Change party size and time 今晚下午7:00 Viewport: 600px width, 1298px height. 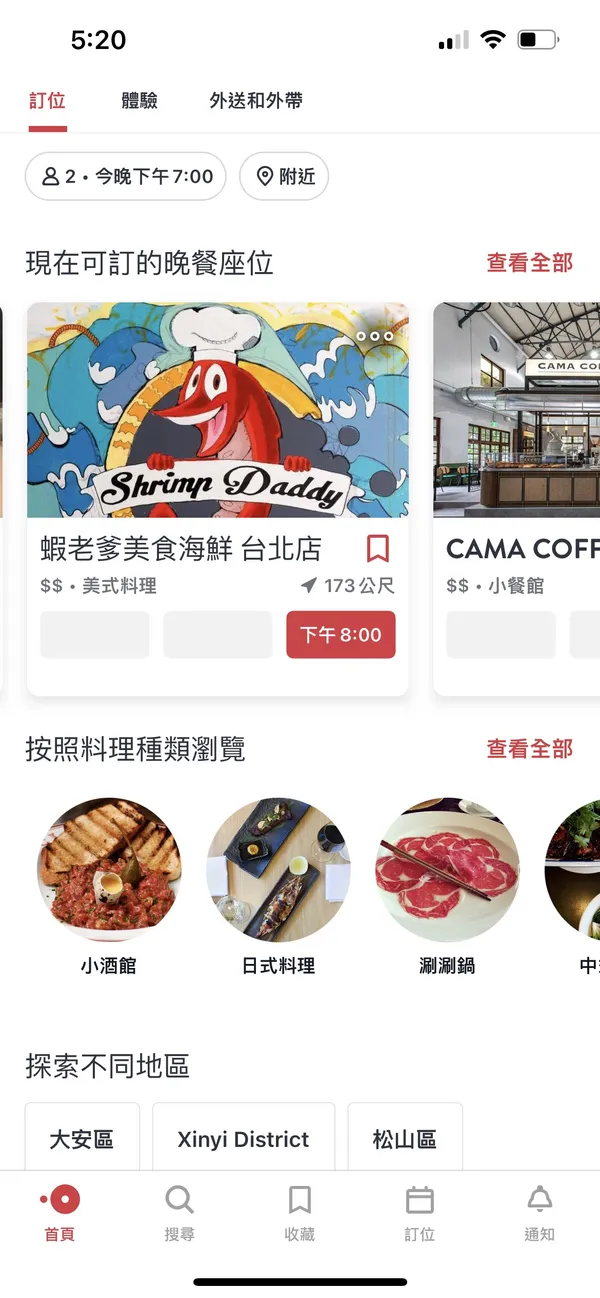coord(126,177)
